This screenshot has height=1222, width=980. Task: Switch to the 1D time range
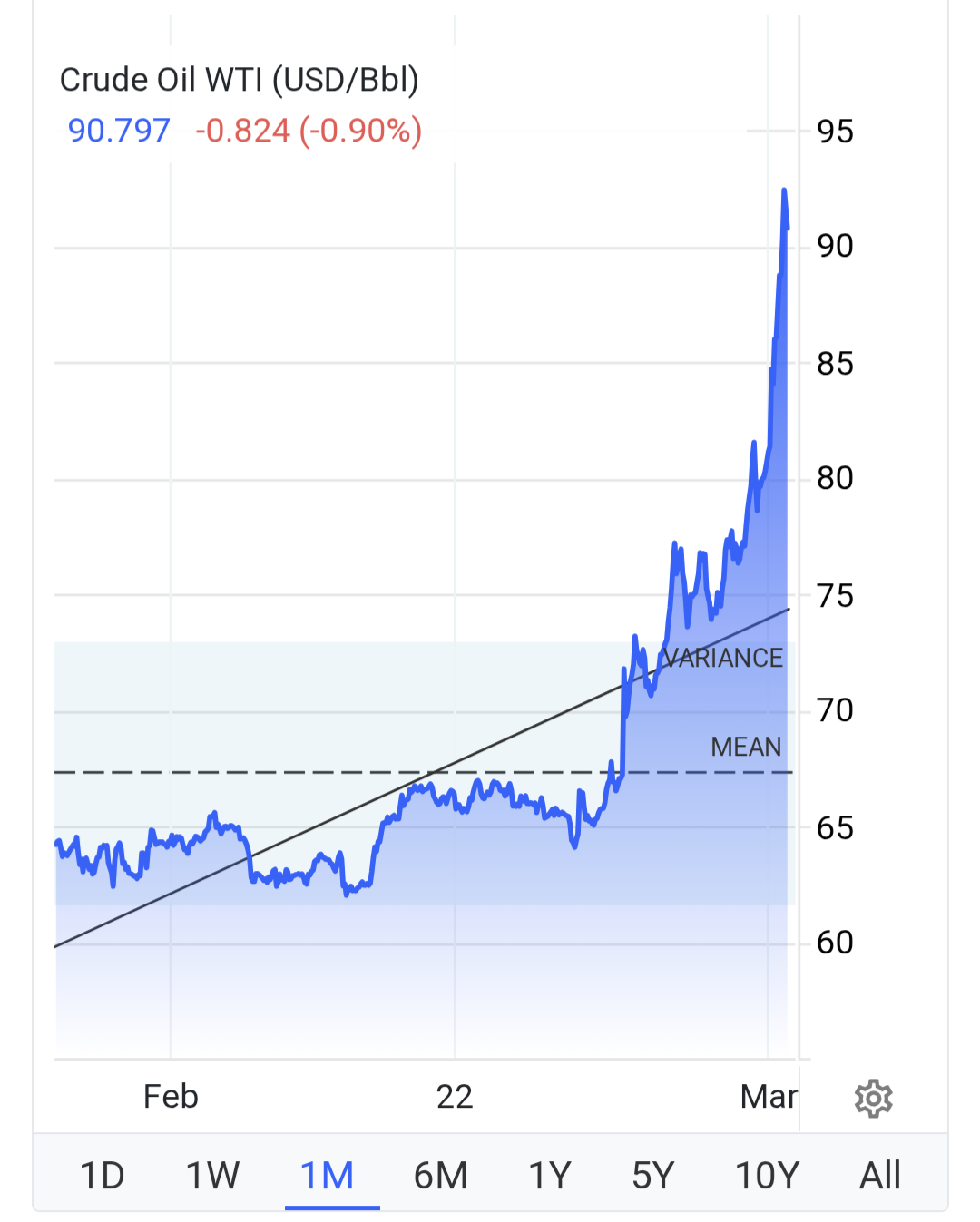102,1176
